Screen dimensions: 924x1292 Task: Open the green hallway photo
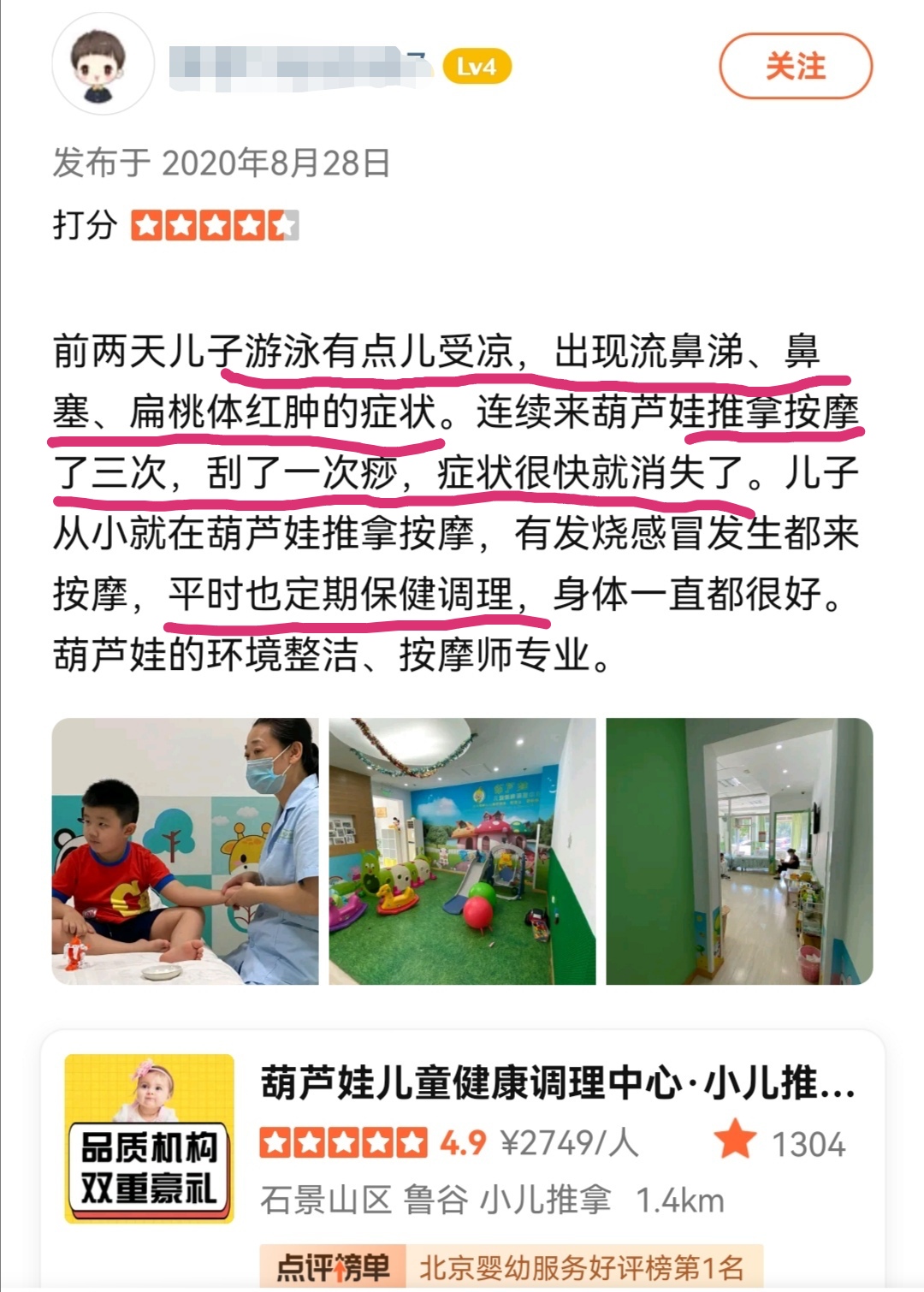coord(739,850)
